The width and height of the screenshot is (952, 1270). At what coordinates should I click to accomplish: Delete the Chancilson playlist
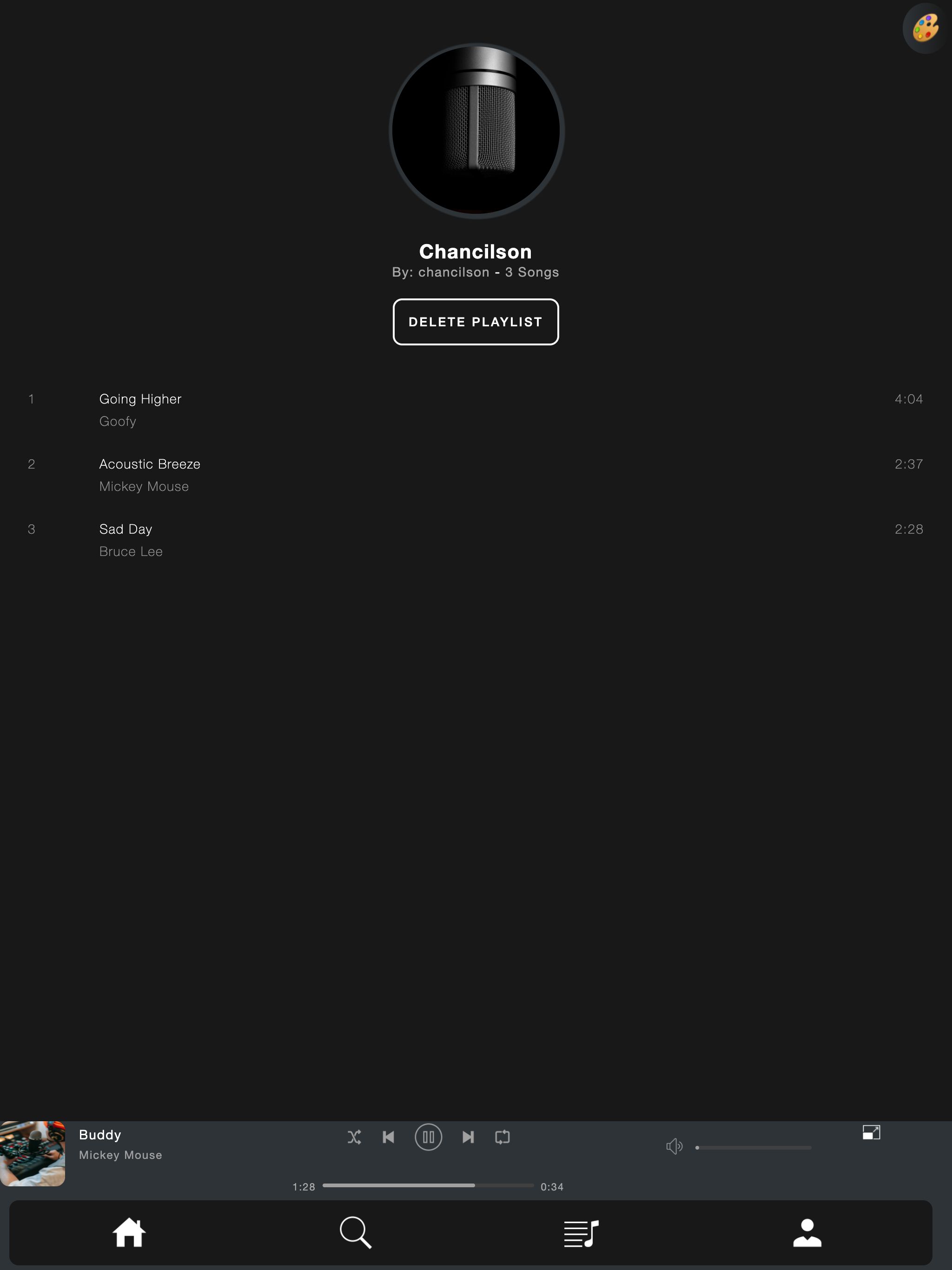tap(476, 322)
